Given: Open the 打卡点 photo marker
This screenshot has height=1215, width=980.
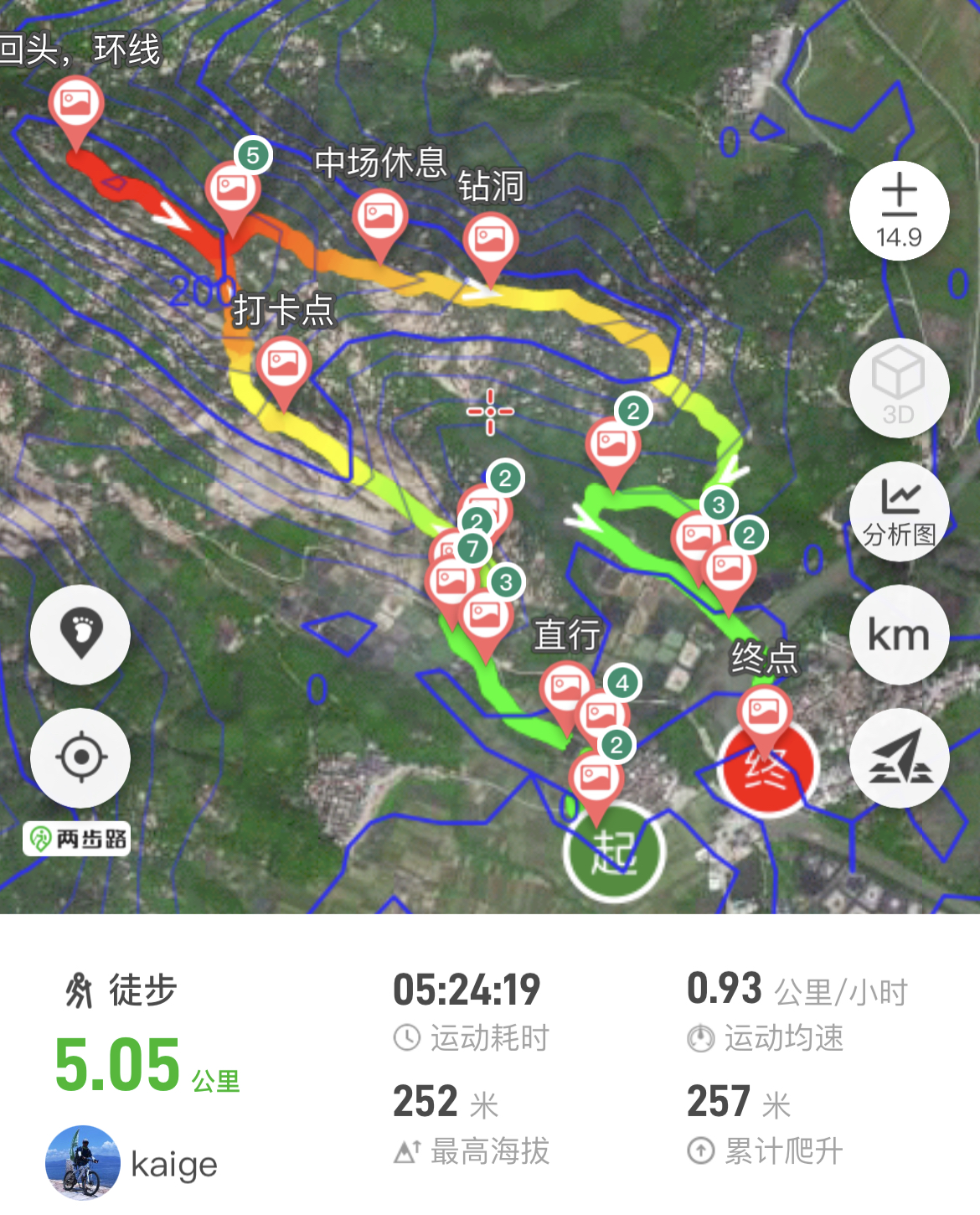Looking at the screenshot, I should click(x=284, y=366).
